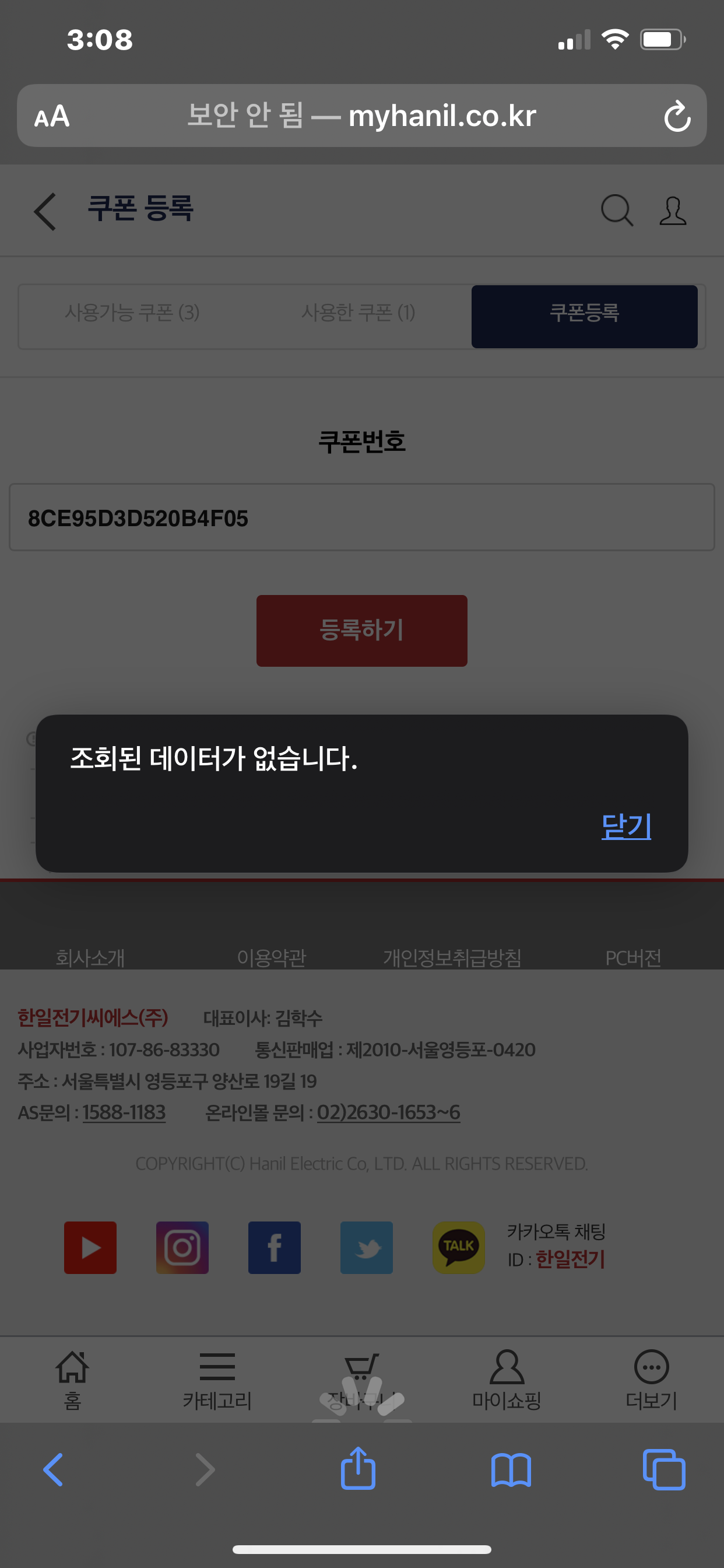
Task: Open the search magnifier icon
Action: 616,211
